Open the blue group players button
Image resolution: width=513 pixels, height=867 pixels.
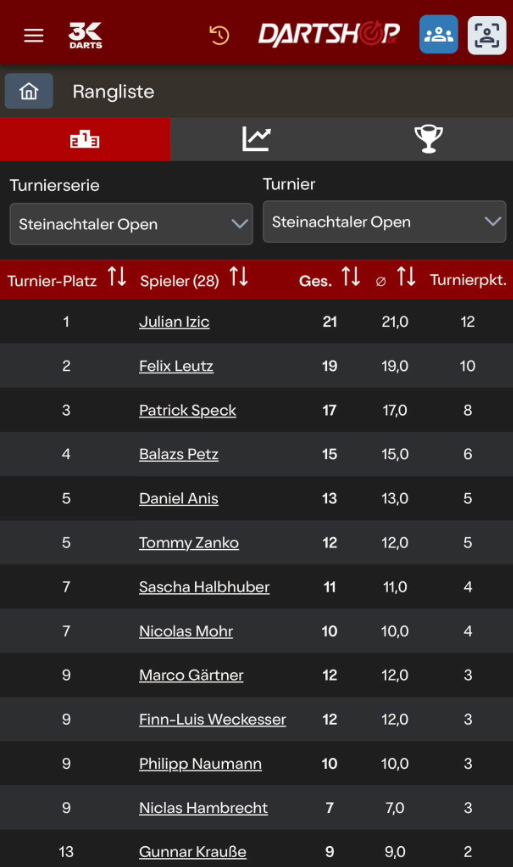pos(438,35)
